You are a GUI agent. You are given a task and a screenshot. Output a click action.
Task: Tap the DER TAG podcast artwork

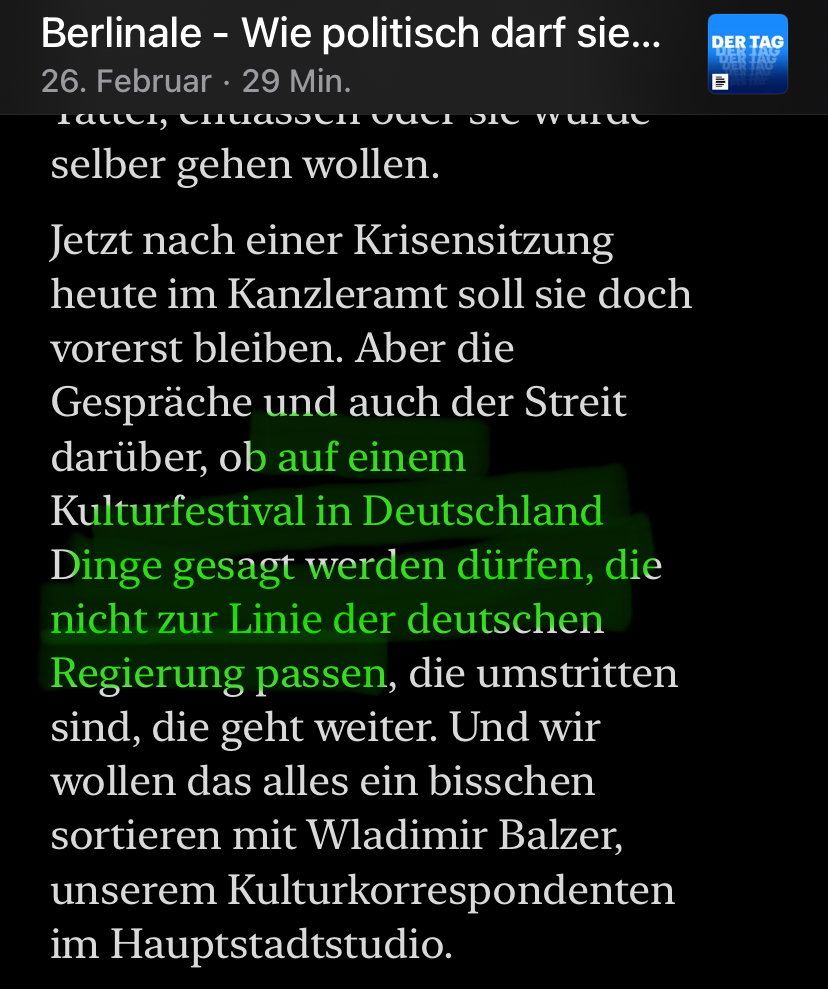pos(747,54)
